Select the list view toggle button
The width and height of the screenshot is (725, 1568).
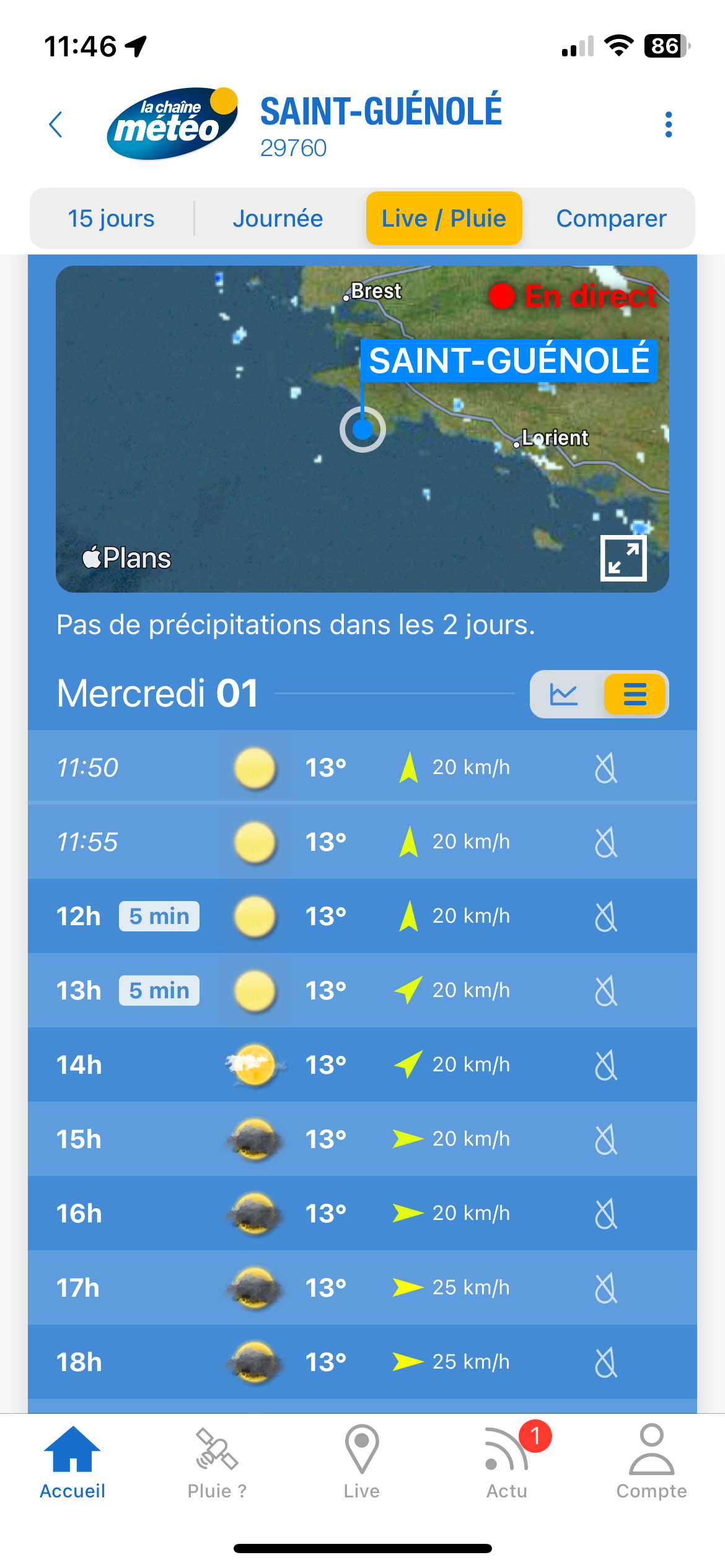pos(635,694)
